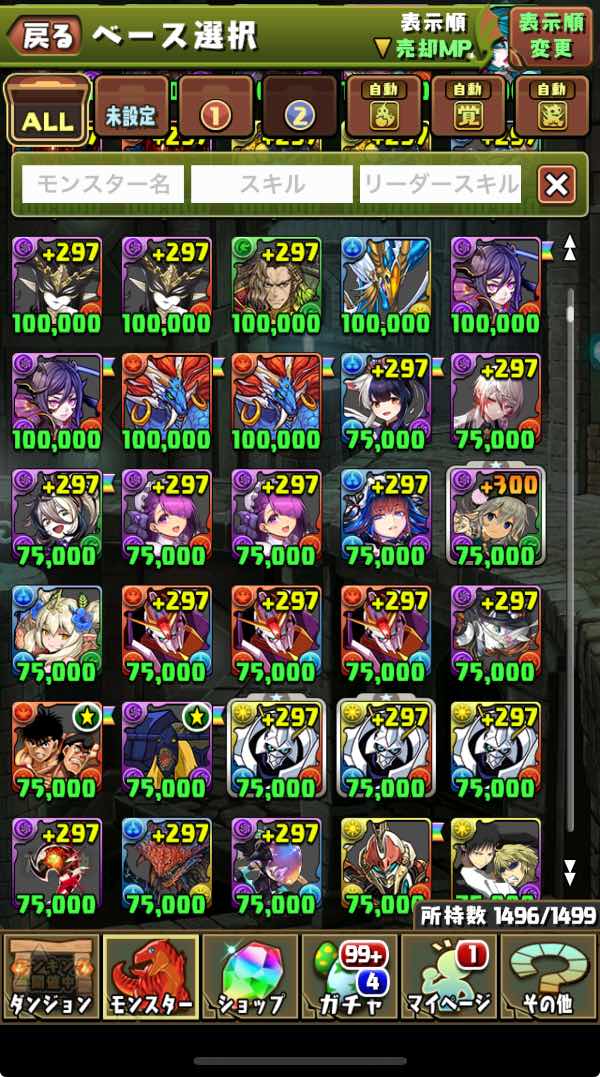Viewport: 600px width, 1077px height.
Task: Tap the スキル search field
Action: point(271,184)
